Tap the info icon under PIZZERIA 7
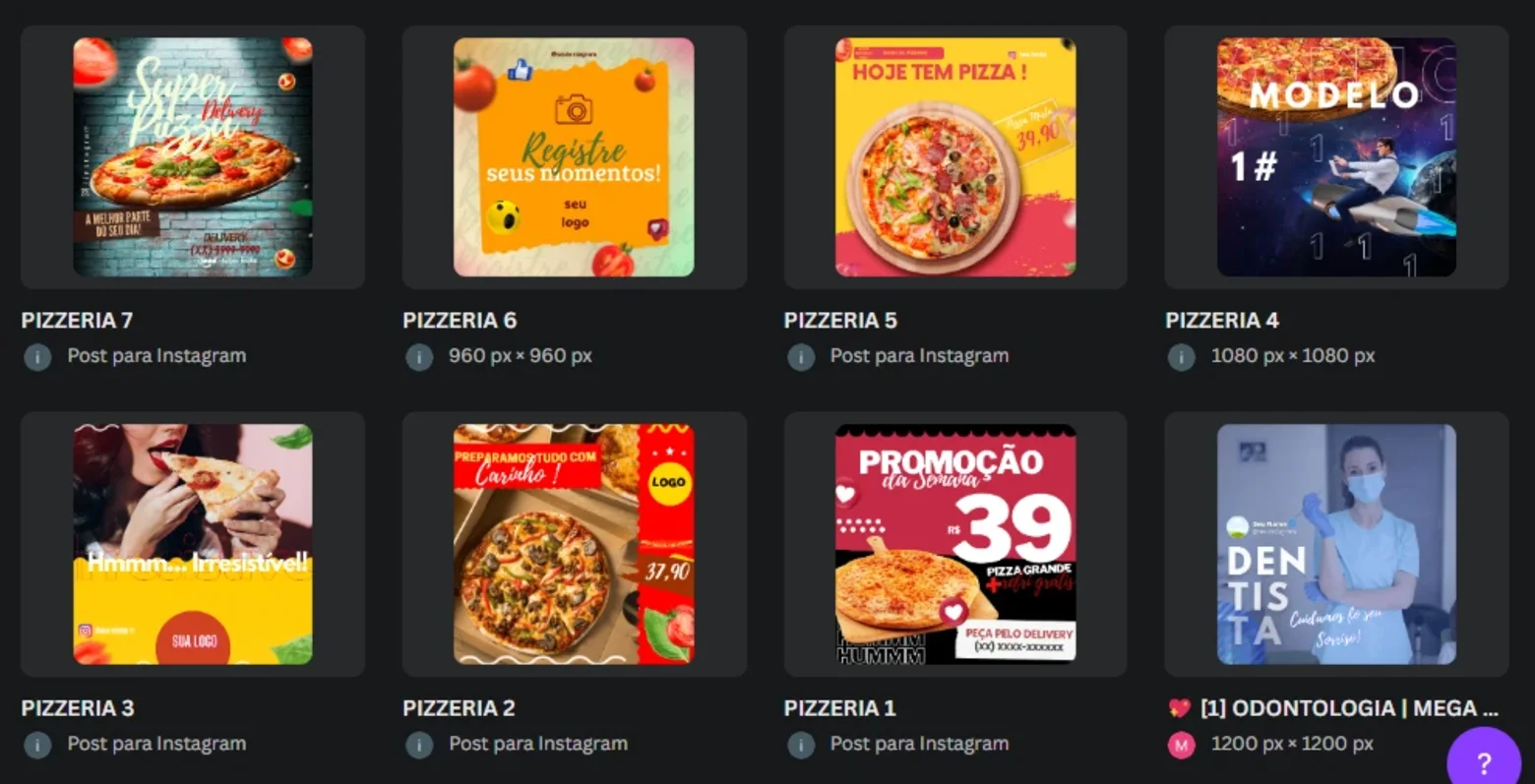This screenshot has height=784, width=1535. (37, 357)
